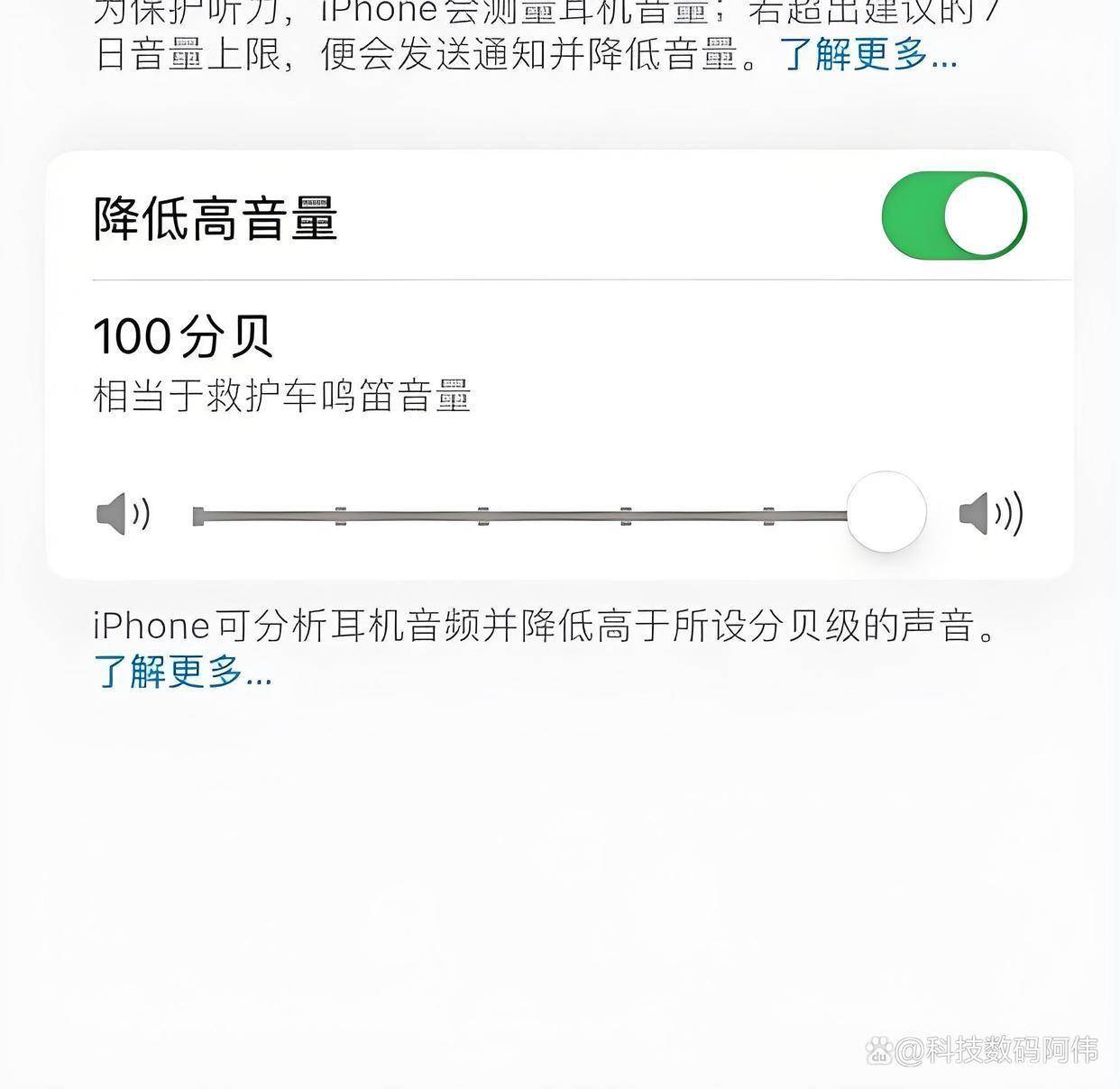Turn off the 降低高音量 switch
1120x1089 pixels.
tap(954, 216)
